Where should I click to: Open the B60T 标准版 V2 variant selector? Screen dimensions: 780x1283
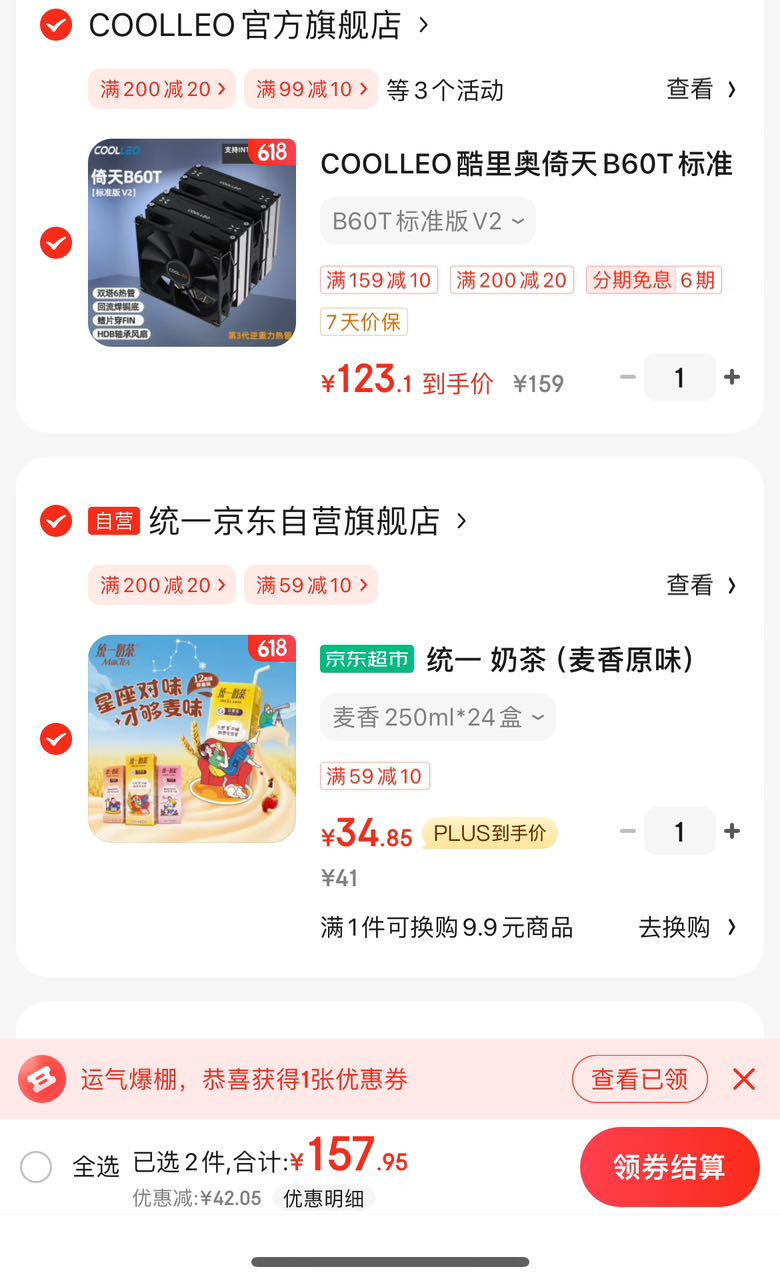pos(427,221)
